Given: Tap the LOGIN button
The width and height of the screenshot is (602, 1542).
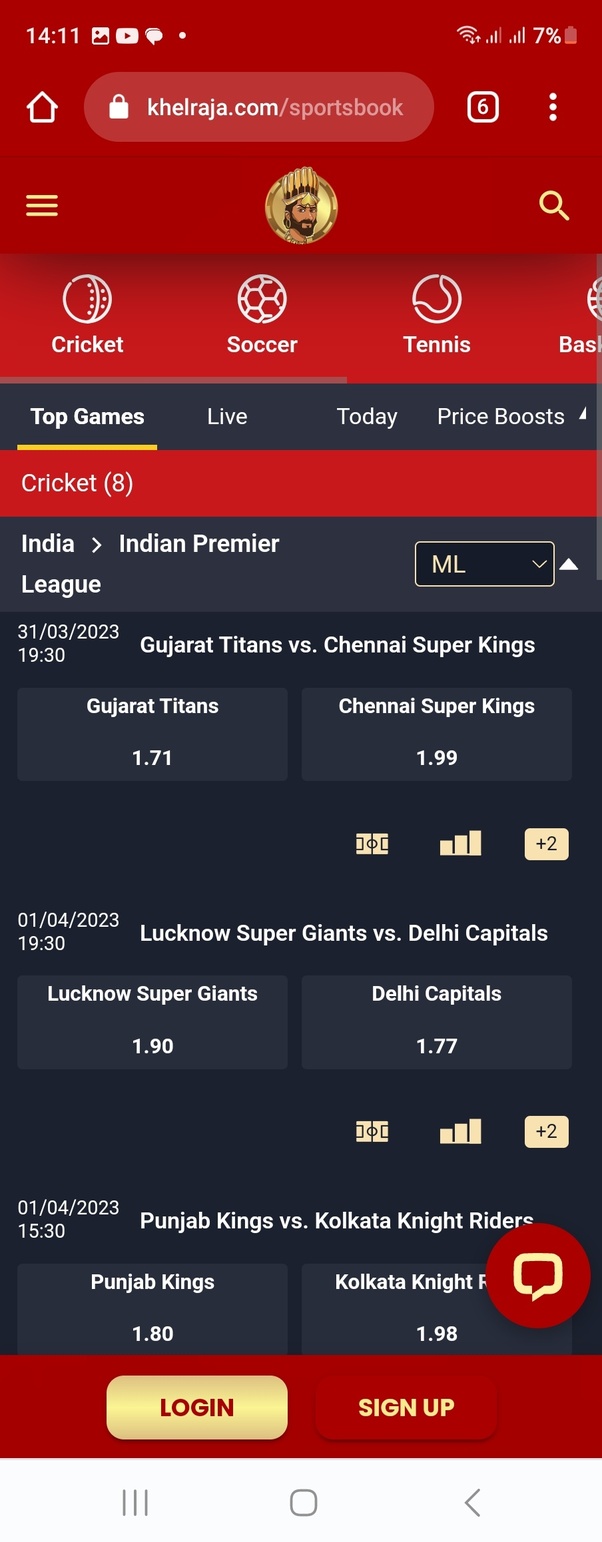Looking at the screenshot, I should tap(197, 1407).
